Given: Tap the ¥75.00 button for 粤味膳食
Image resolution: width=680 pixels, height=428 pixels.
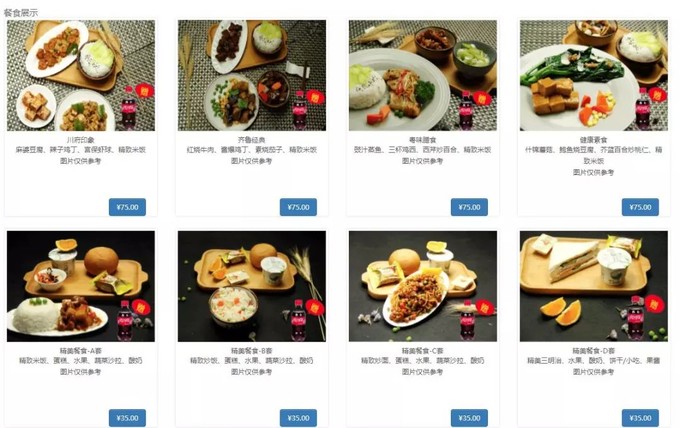Looking at the screenshot, I should (469, 207).
